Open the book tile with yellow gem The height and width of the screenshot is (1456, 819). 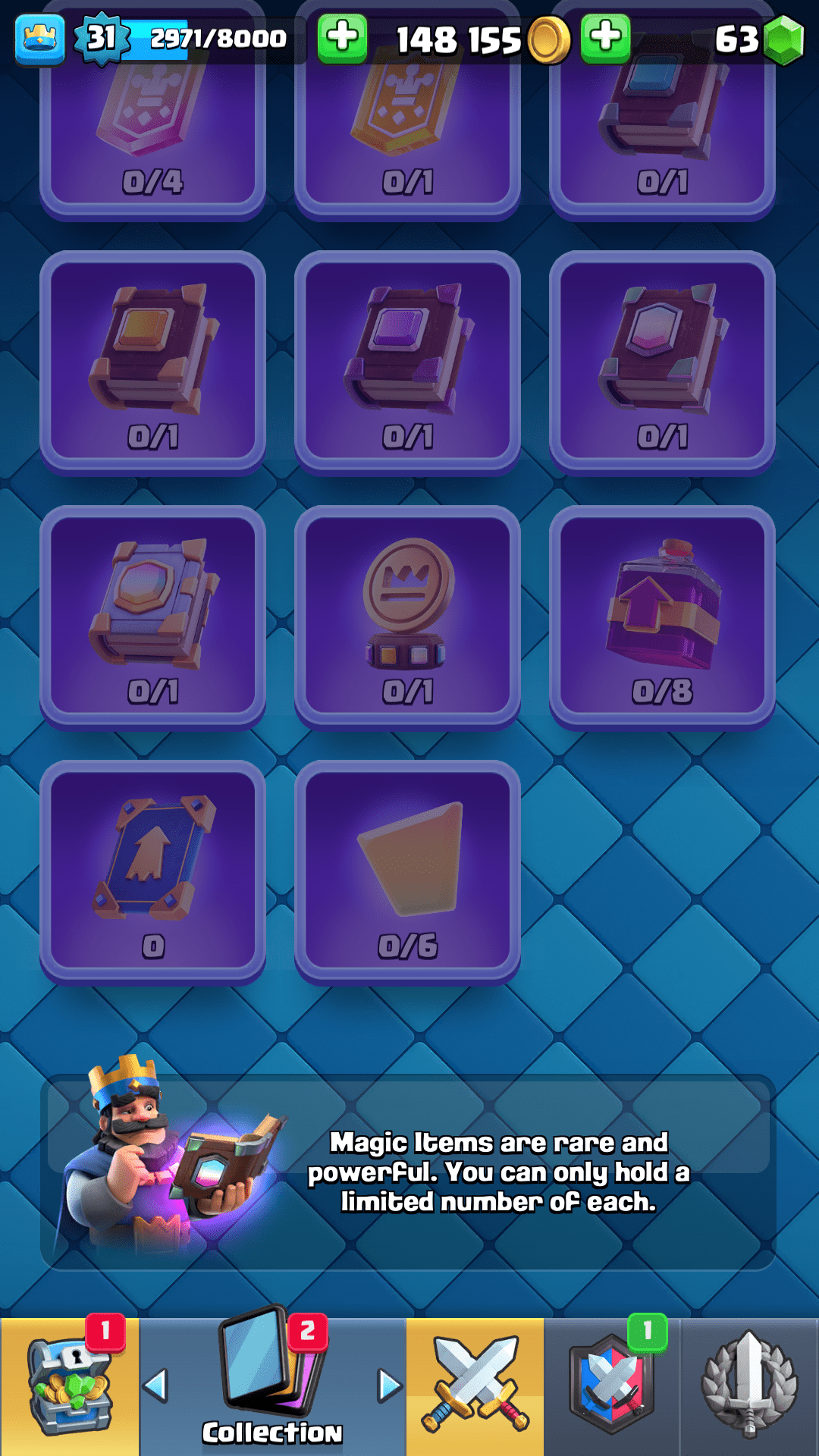152,362
